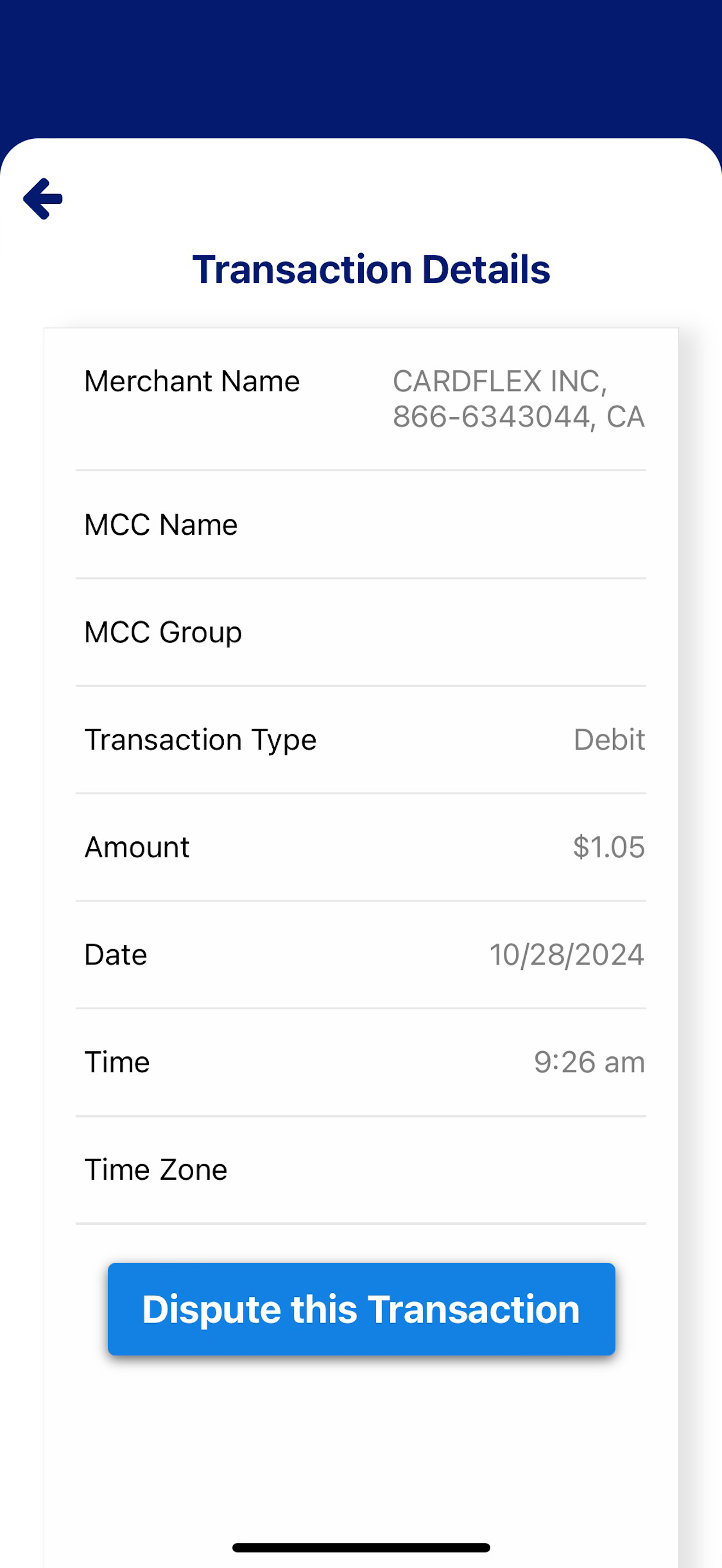Go back using the arrow icon

pos(43,198)
